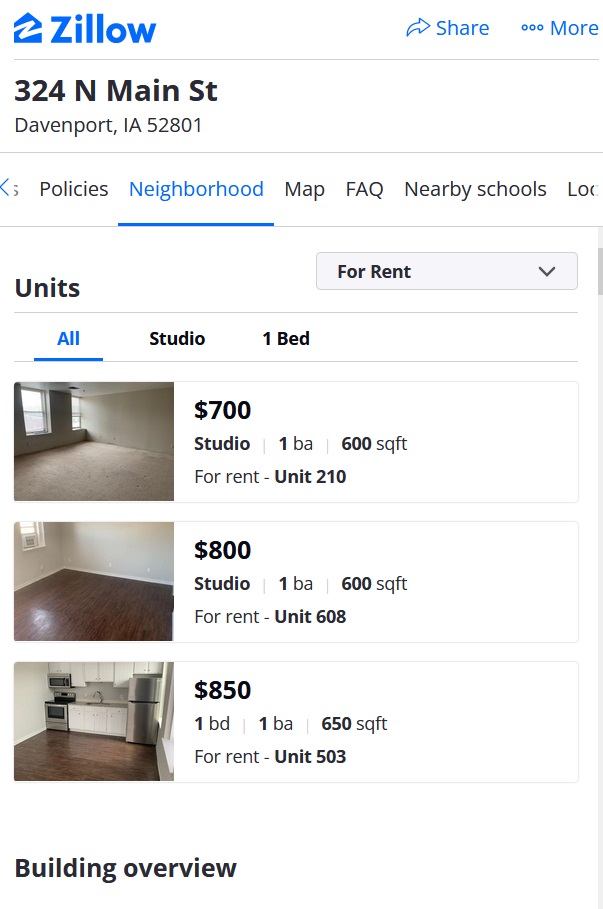Expand the For Rent dropdown
This screenshot has width=603, height=909.
446,271
